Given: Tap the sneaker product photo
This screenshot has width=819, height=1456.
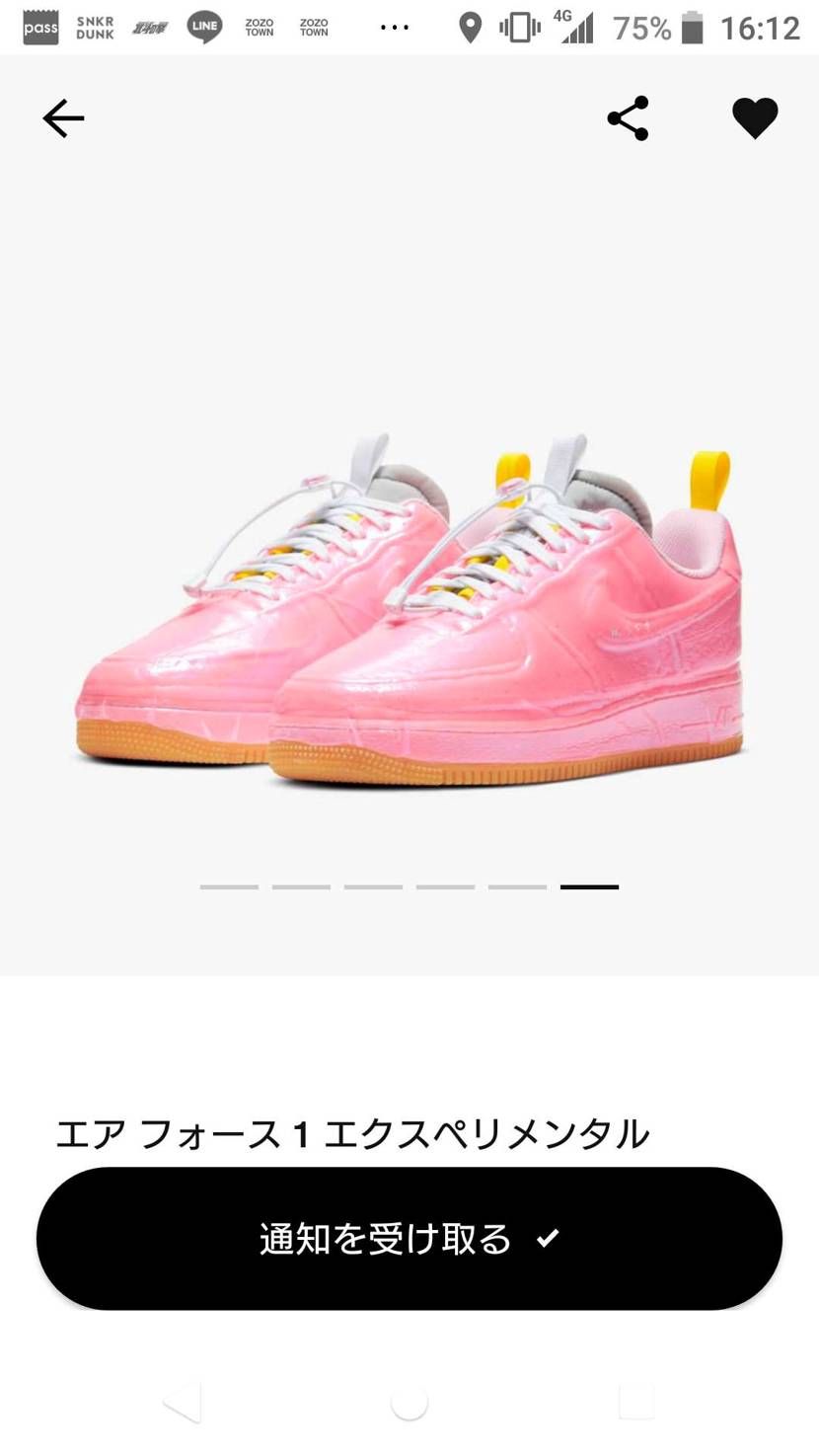Looking at the screenshot, I should (409, 602).
